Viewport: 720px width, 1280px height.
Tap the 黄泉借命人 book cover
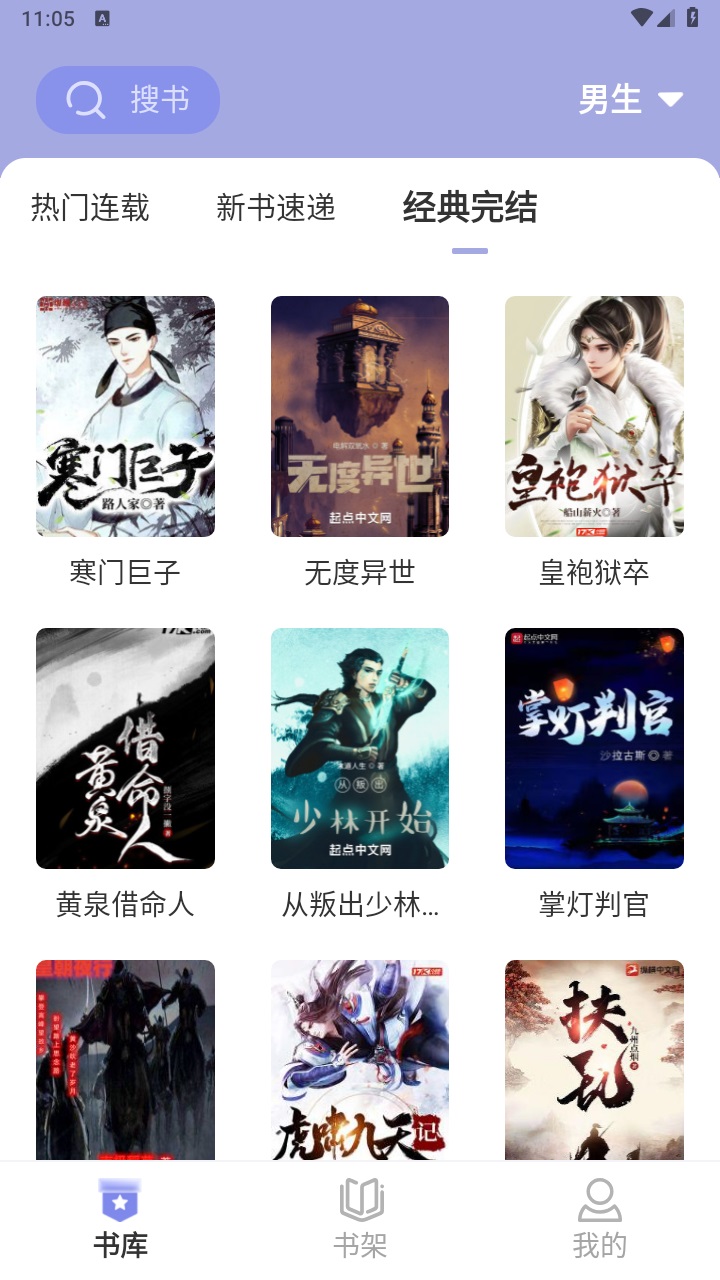click(125, 747)
